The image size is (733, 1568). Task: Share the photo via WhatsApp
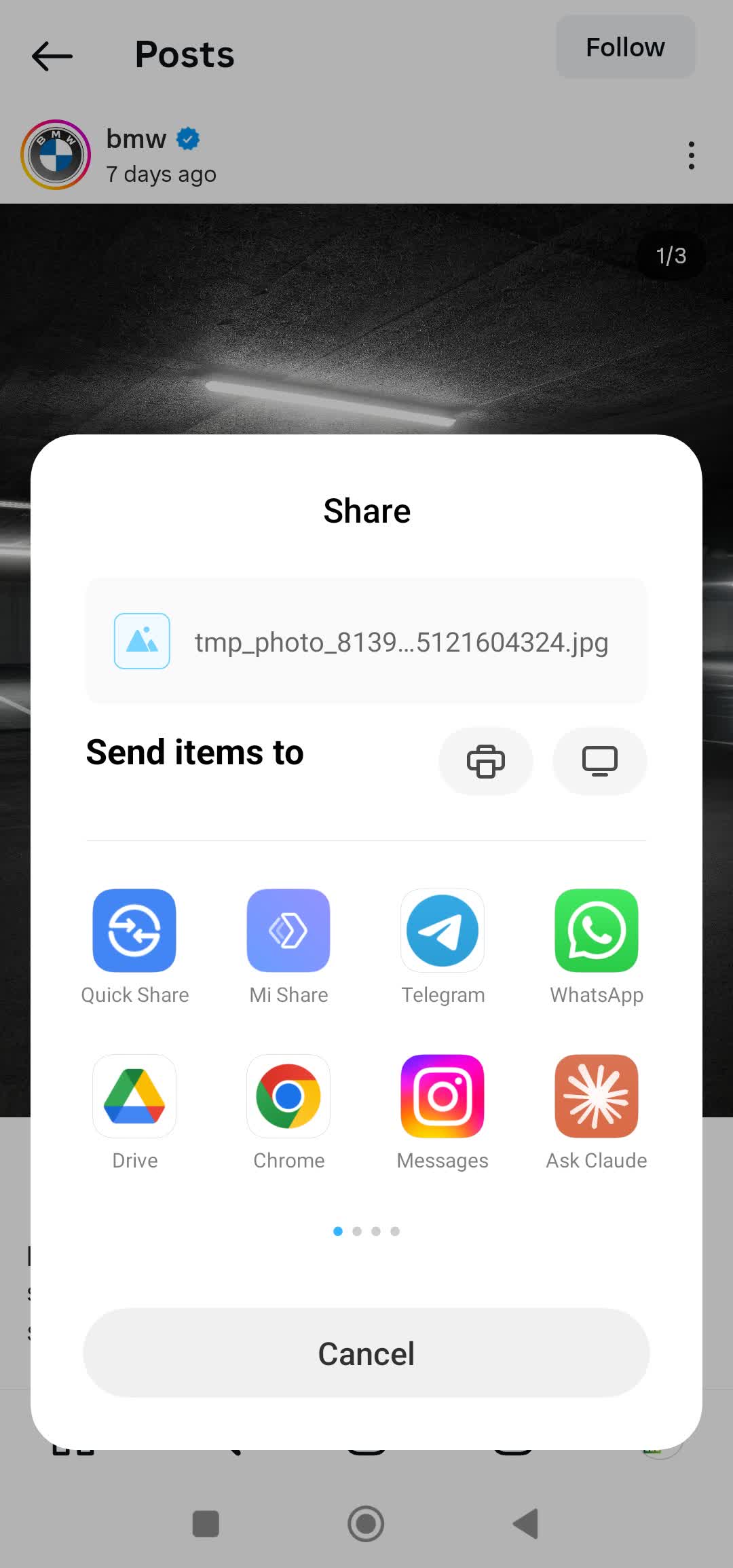597,931
